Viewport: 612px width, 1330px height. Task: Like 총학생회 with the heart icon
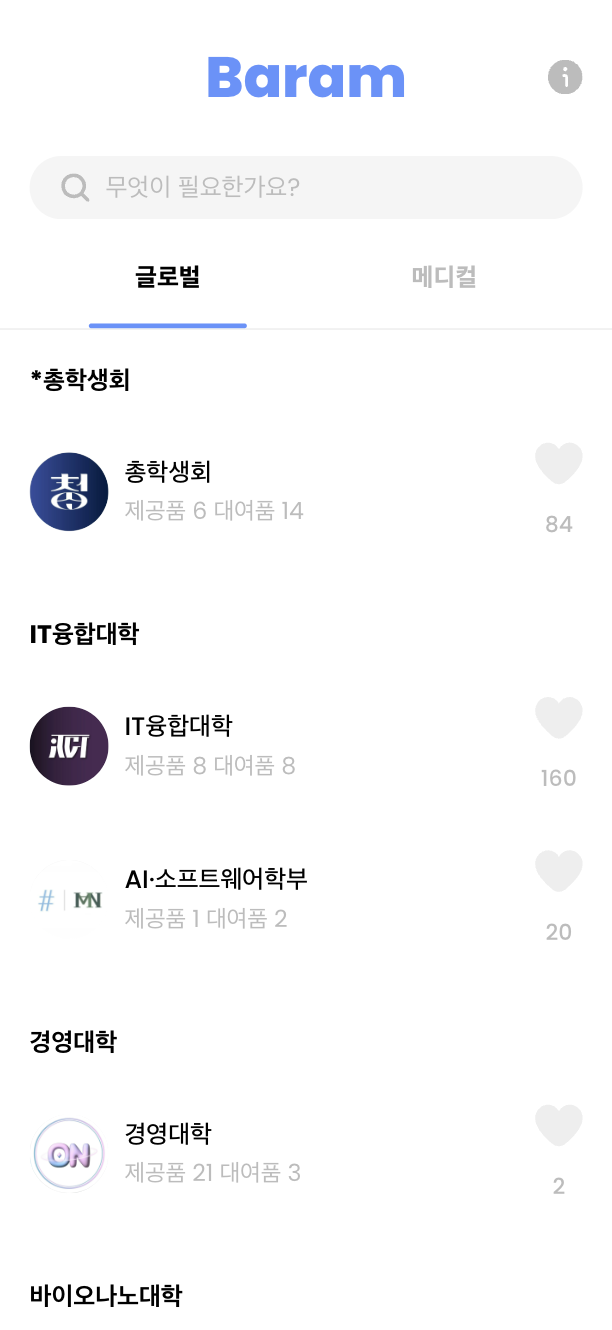tap(558, 464)
